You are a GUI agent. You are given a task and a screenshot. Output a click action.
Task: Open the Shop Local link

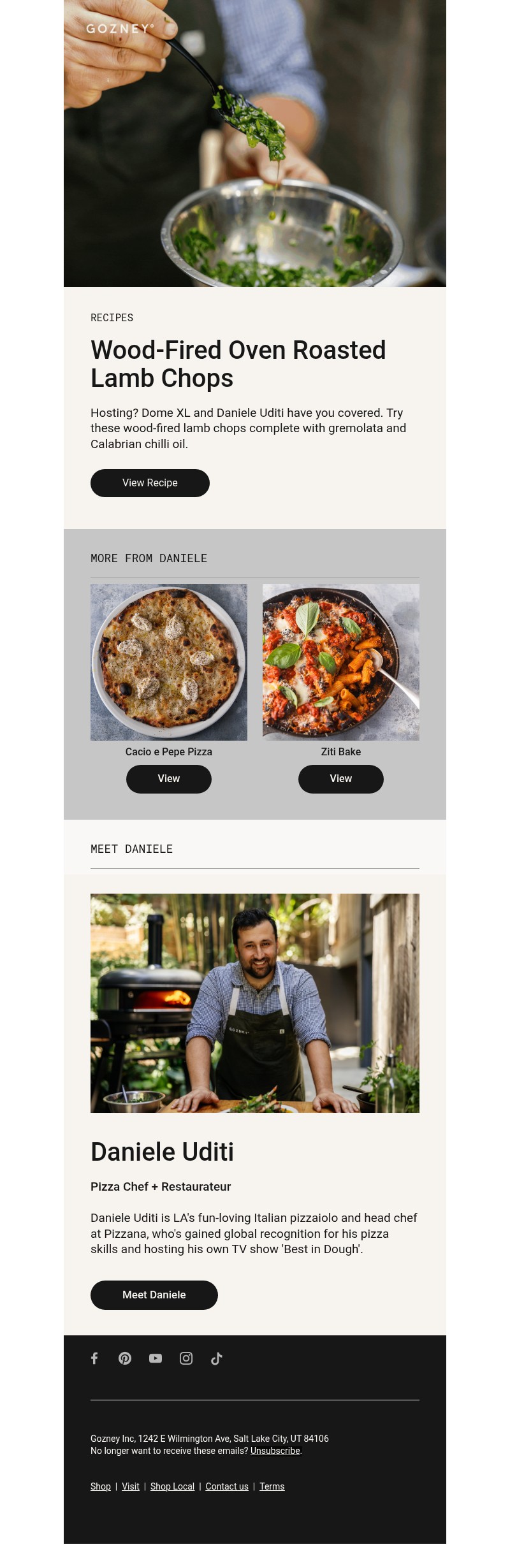172,1486
